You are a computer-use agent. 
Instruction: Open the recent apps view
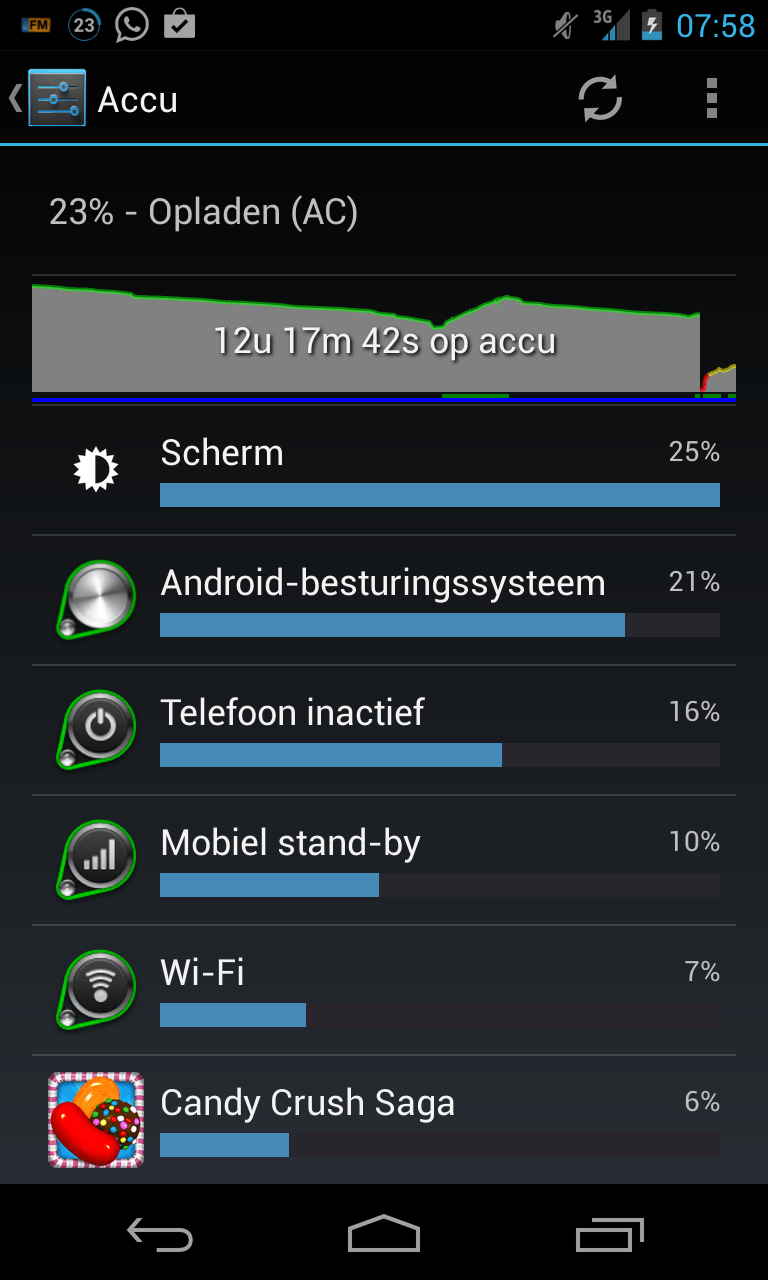pos(609,1235)
